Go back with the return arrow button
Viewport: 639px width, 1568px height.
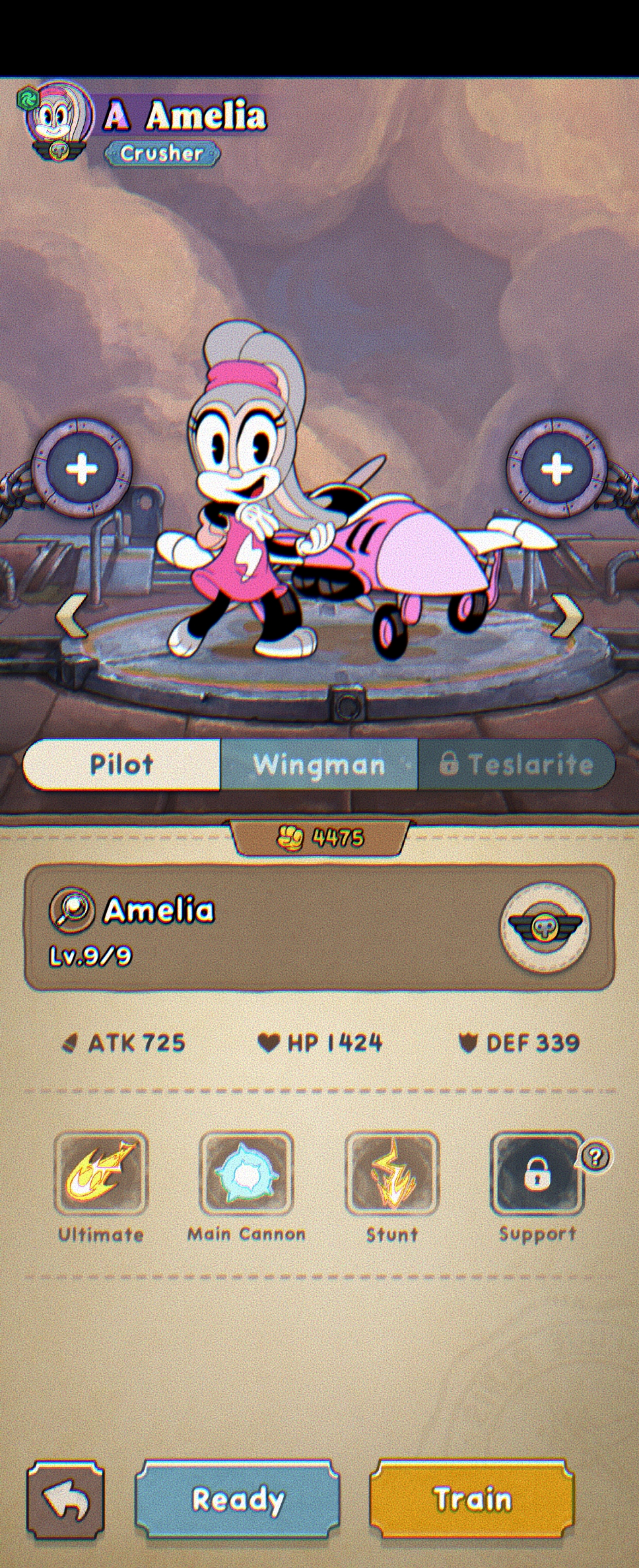pos(66,1501)
